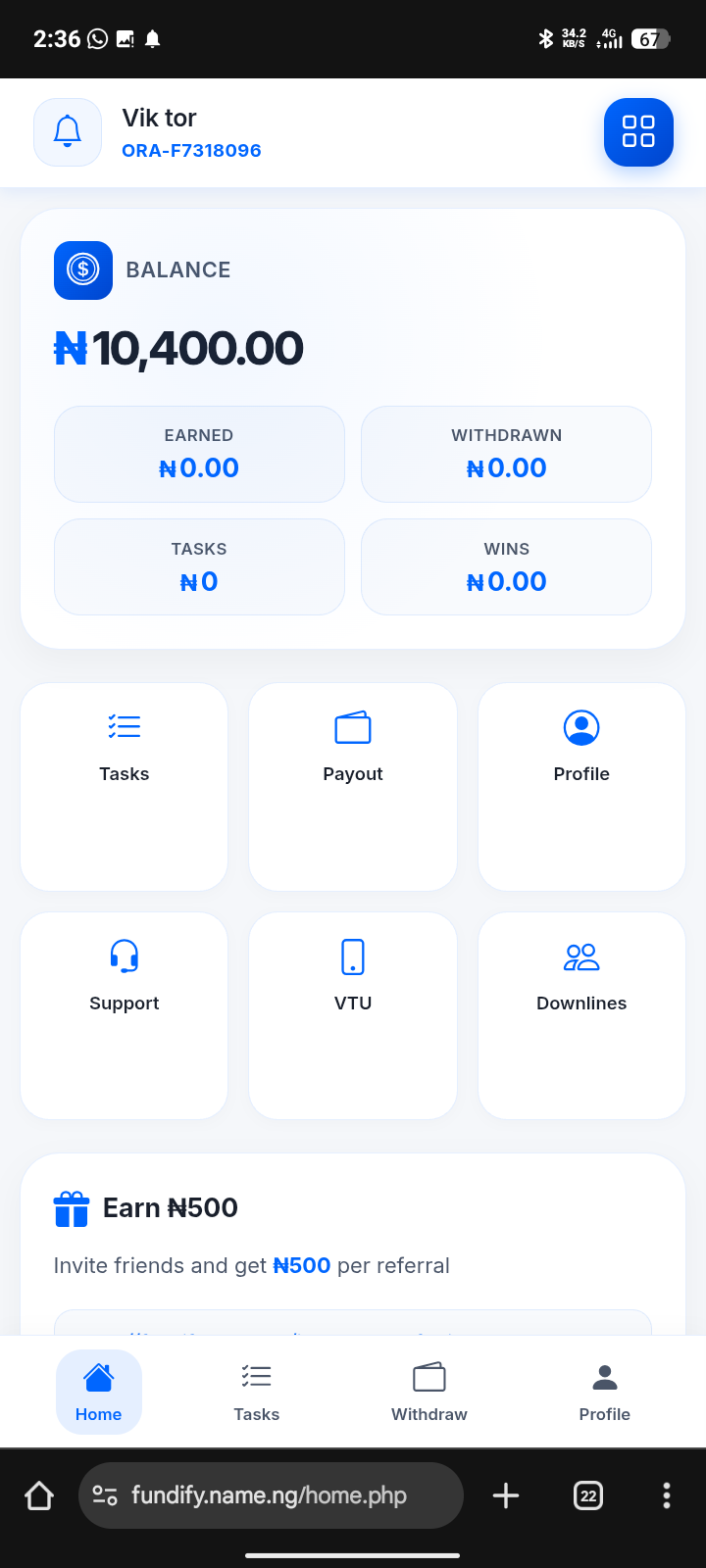The image size is (706, 1568).
Task: Switch to the Tasks bottom tab
Action: point(257,1392)
